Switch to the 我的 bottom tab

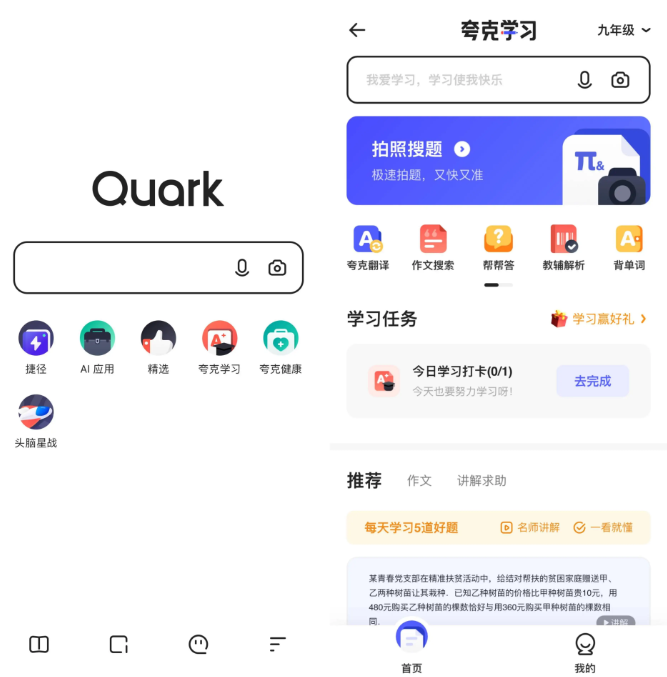click(x=585, y=651)
